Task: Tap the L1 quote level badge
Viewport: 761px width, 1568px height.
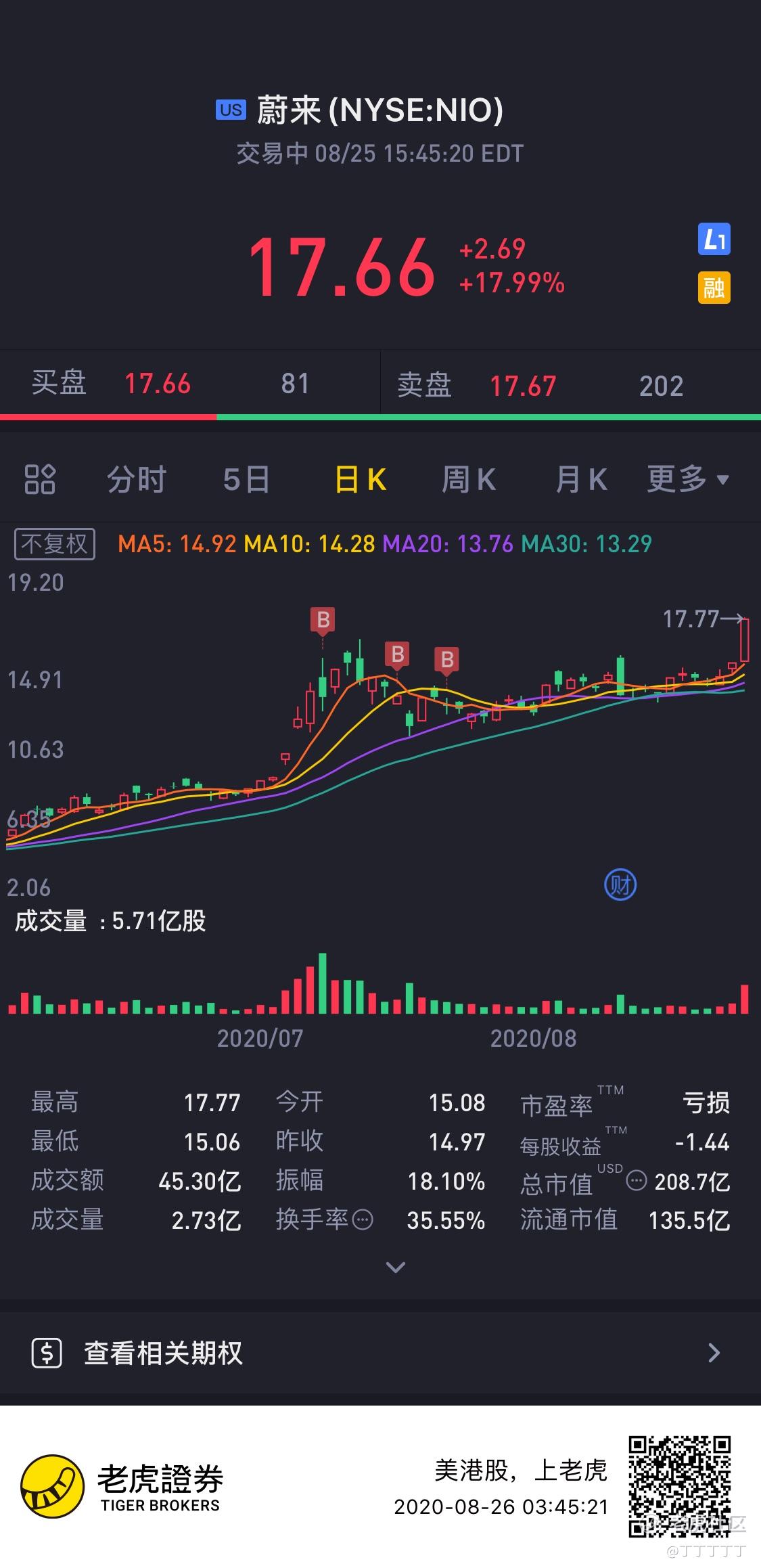Action: tap(714, 240)
